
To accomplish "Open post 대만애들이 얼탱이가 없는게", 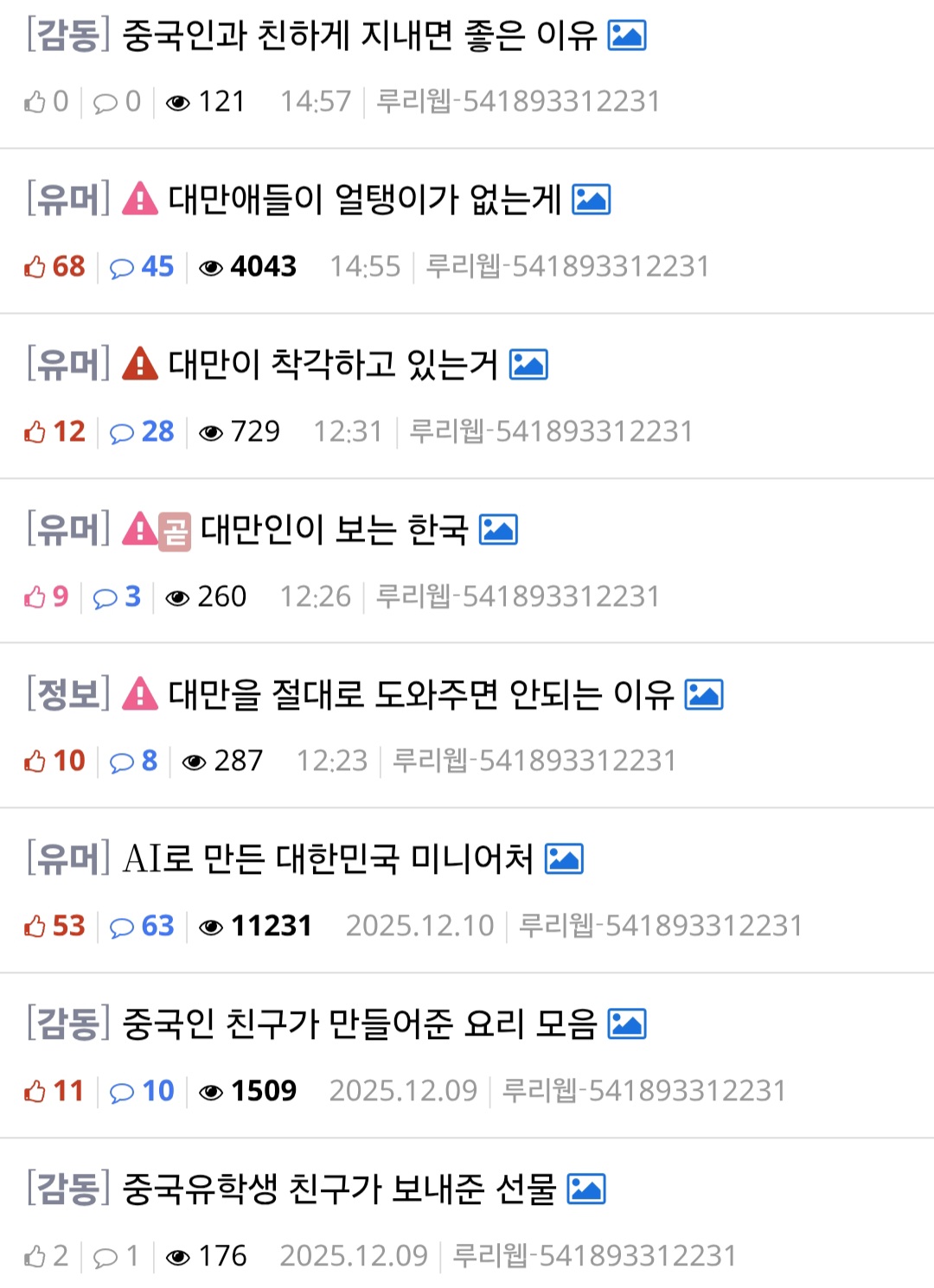I will click(x=364, y=201).
